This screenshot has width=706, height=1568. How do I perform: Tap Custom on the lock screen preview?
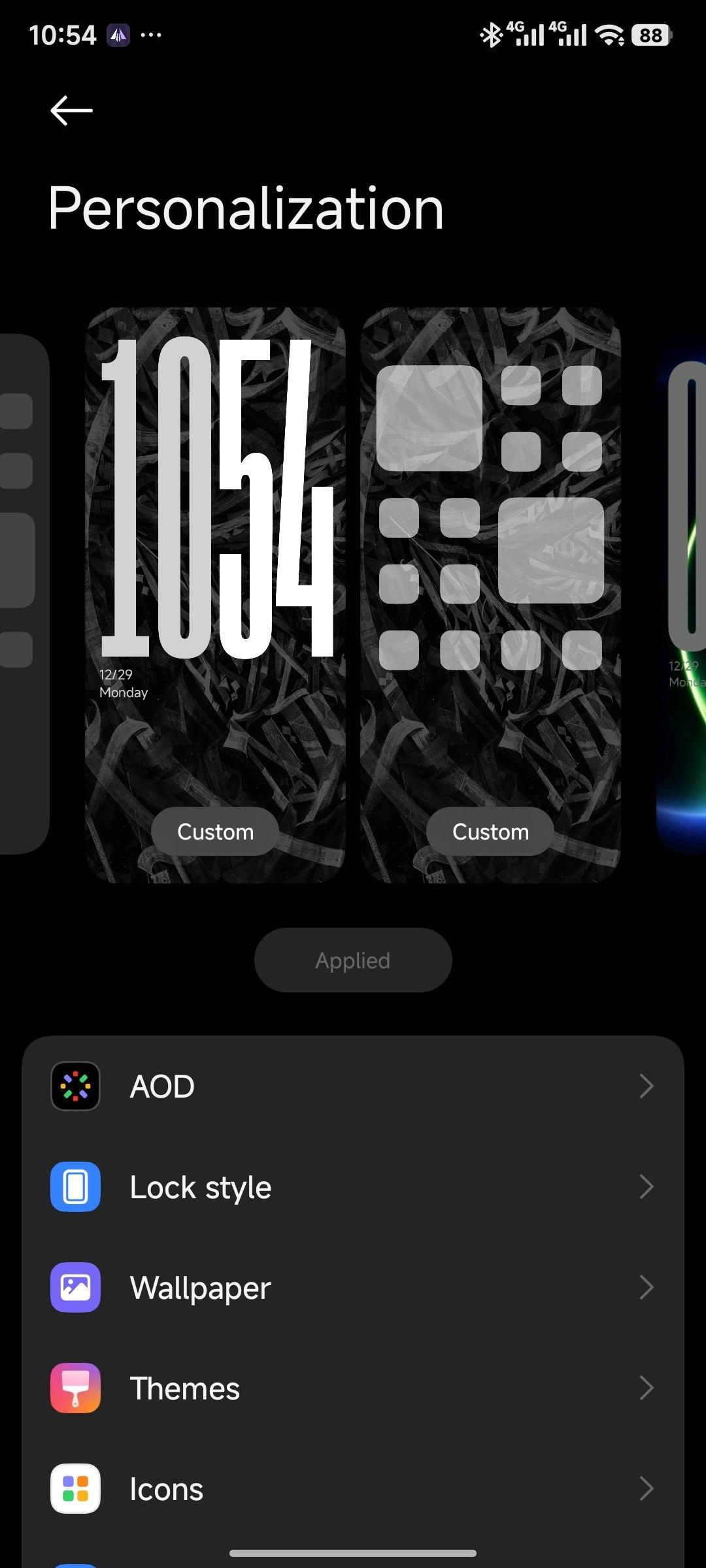[215, 832]
